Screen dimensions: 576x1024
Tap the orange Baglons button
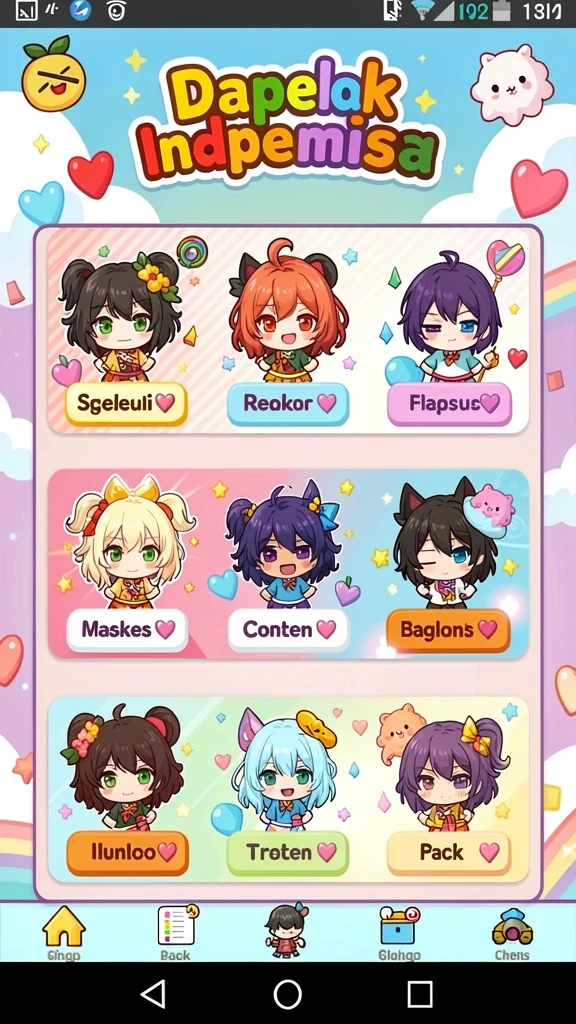(x=448, y=630)
